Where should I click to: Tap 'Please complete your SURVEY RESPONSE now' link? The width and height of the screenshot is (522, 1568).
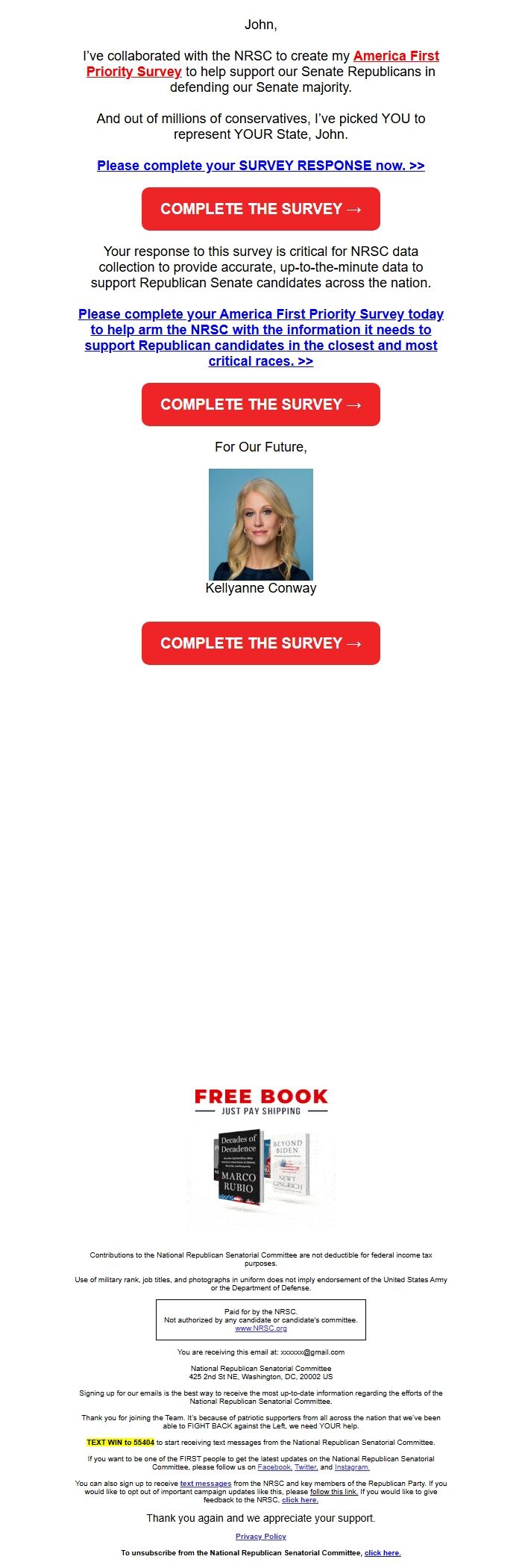point(260,166)
